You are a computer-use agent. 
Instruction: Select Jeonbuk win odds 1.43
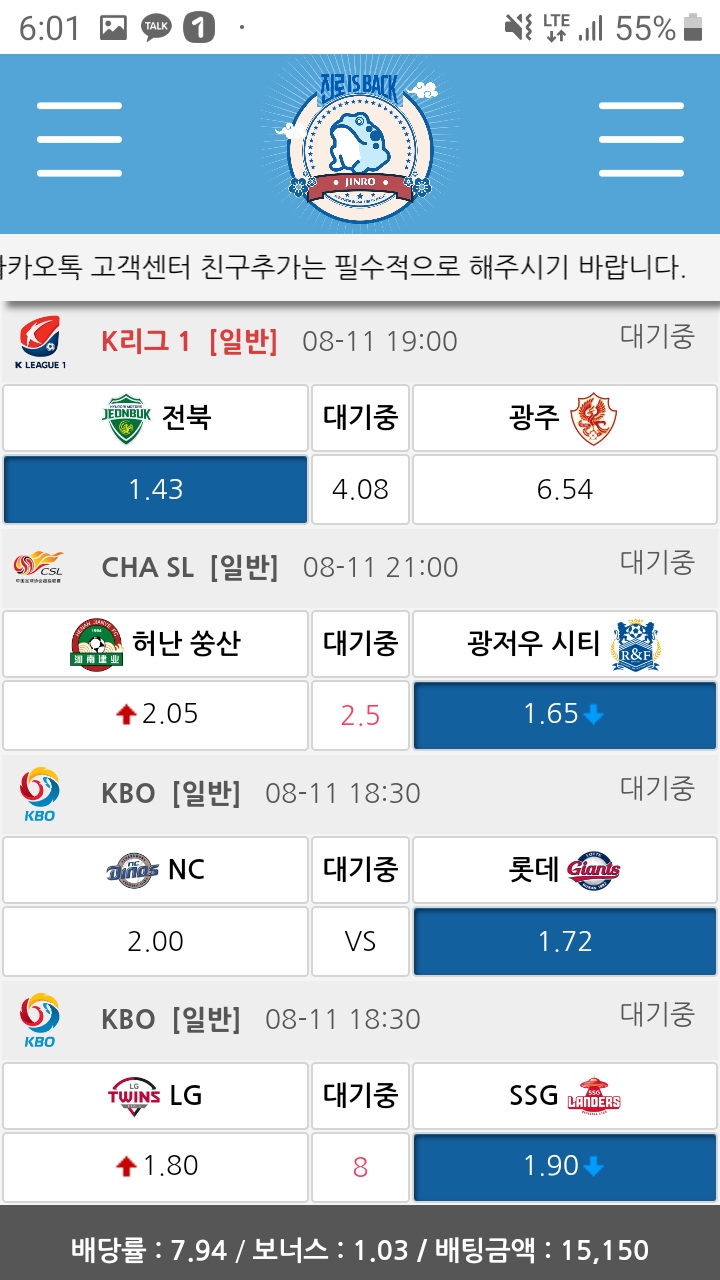tap(155, 489)
